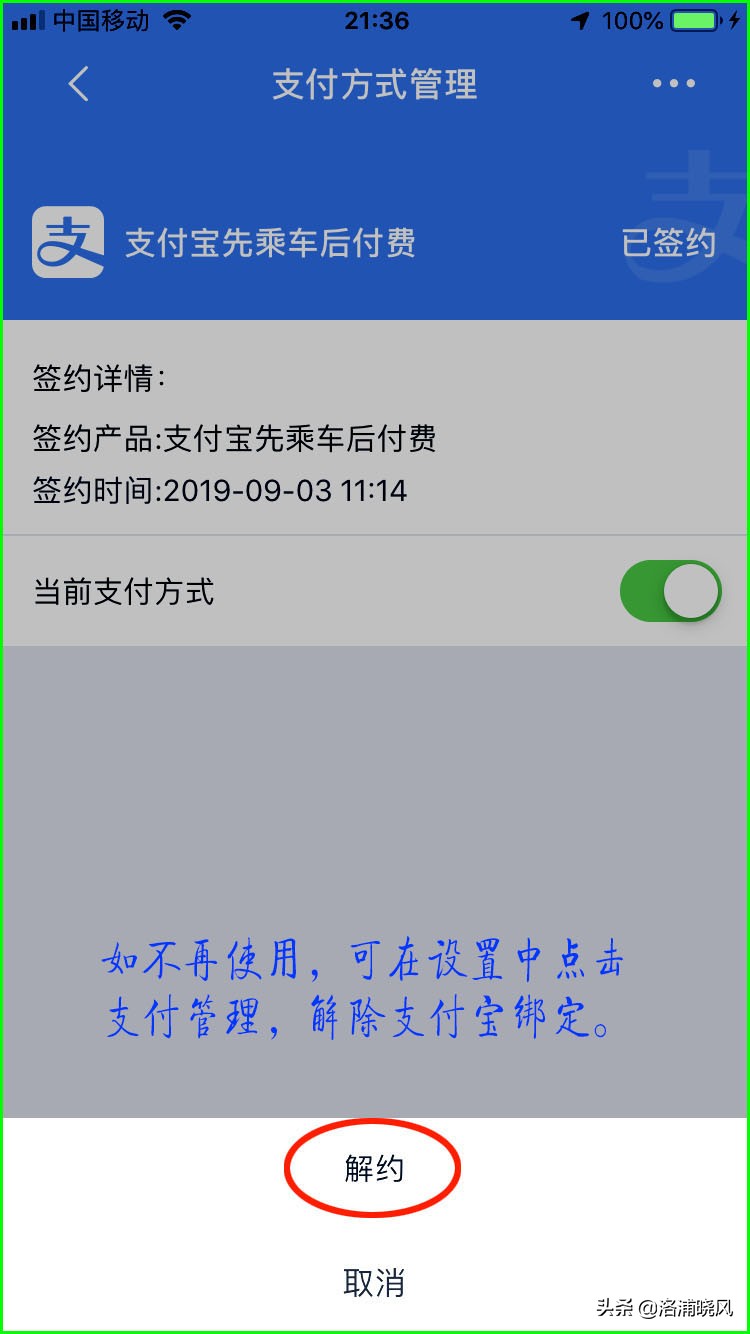Tap the Alipay logo icon
The height and width of the screenshot is (1334, 750).
67,241
